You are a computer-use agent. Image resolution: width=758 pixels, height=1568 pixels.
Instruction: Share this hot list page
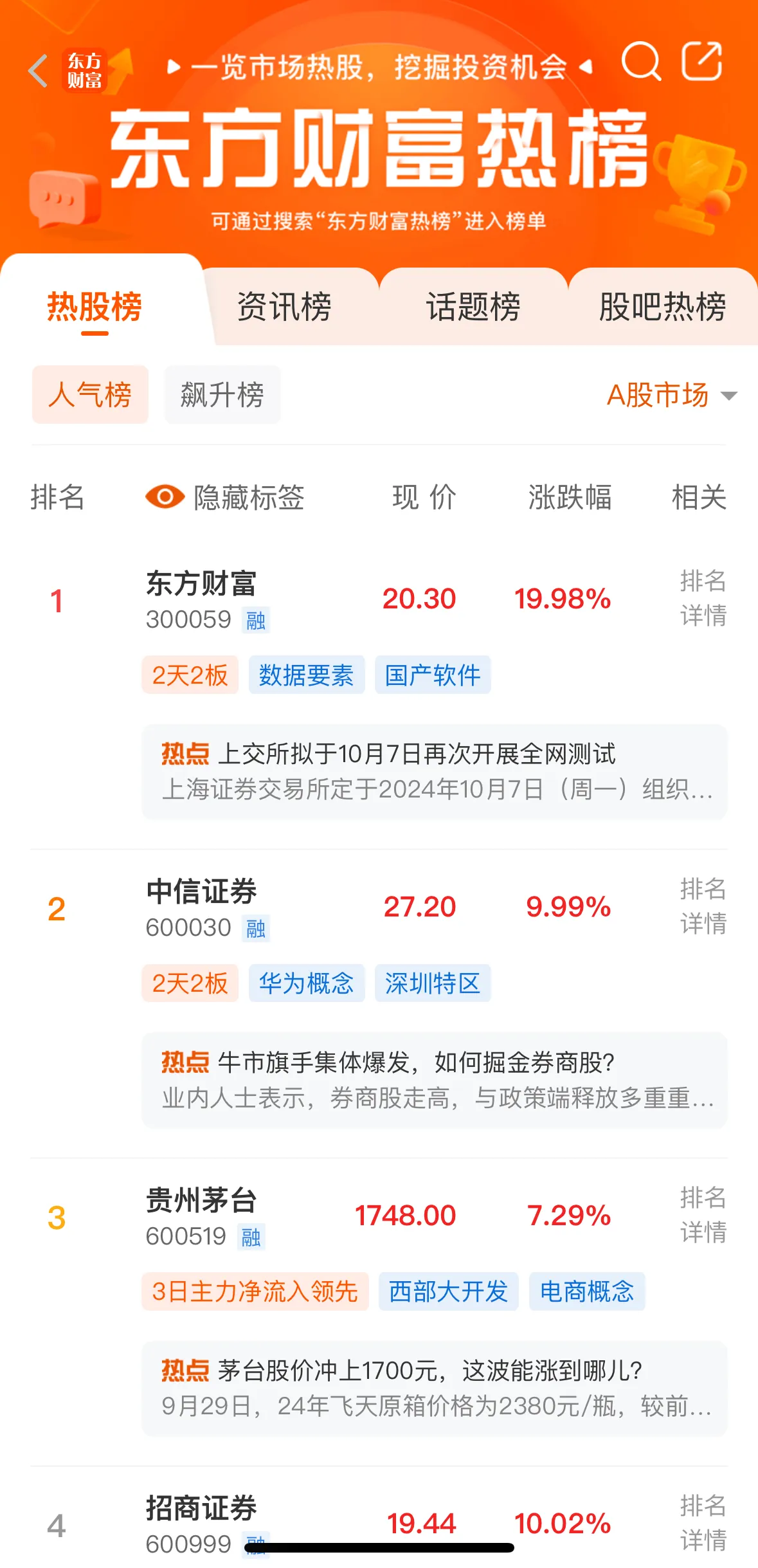pyautogui.click(x=701, y=62)
